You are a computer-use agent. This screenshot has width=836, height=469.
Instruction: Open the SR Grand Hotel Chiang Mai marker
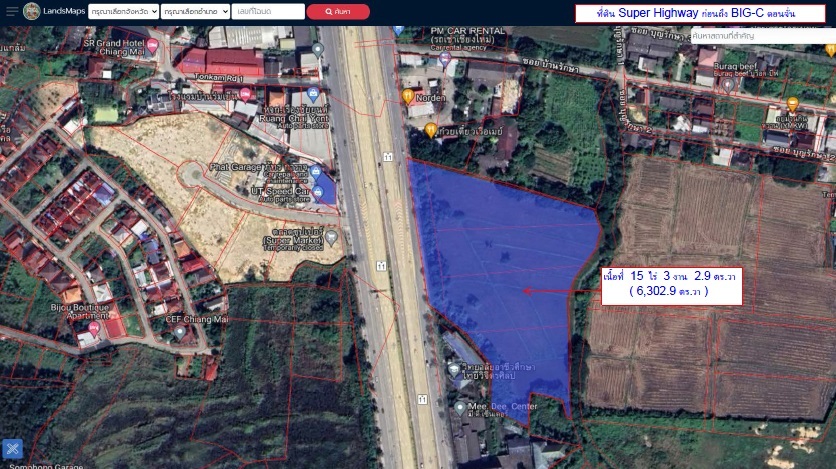(152, 45)
